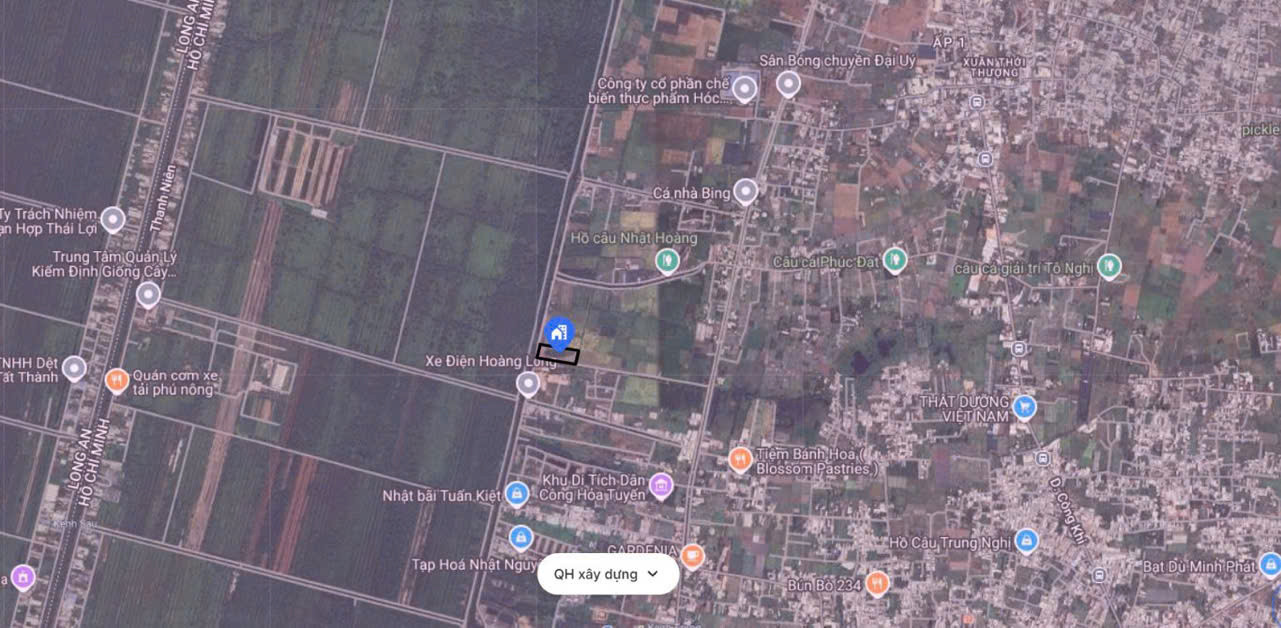Select the blue property marker on map

[559, 333]
